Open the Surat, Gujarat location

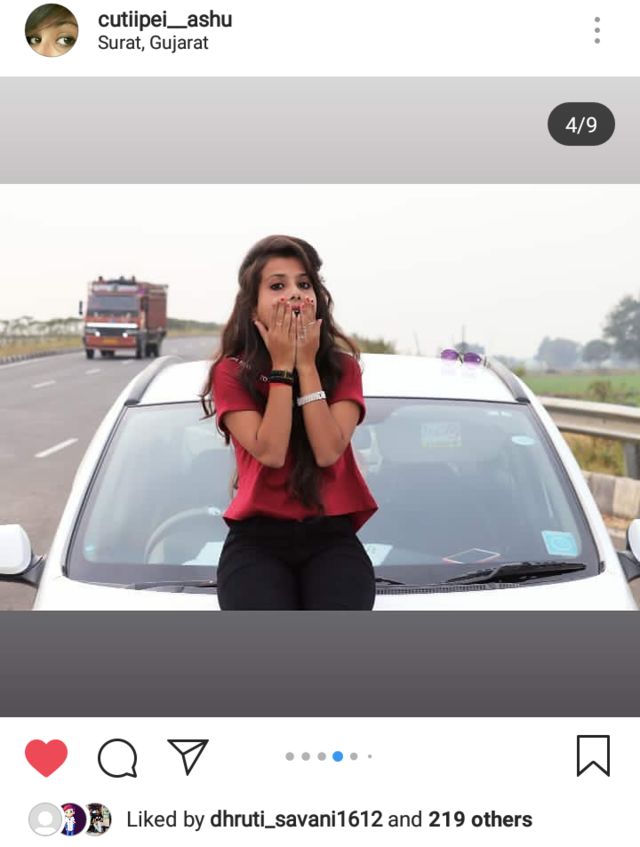coord(153,43)
